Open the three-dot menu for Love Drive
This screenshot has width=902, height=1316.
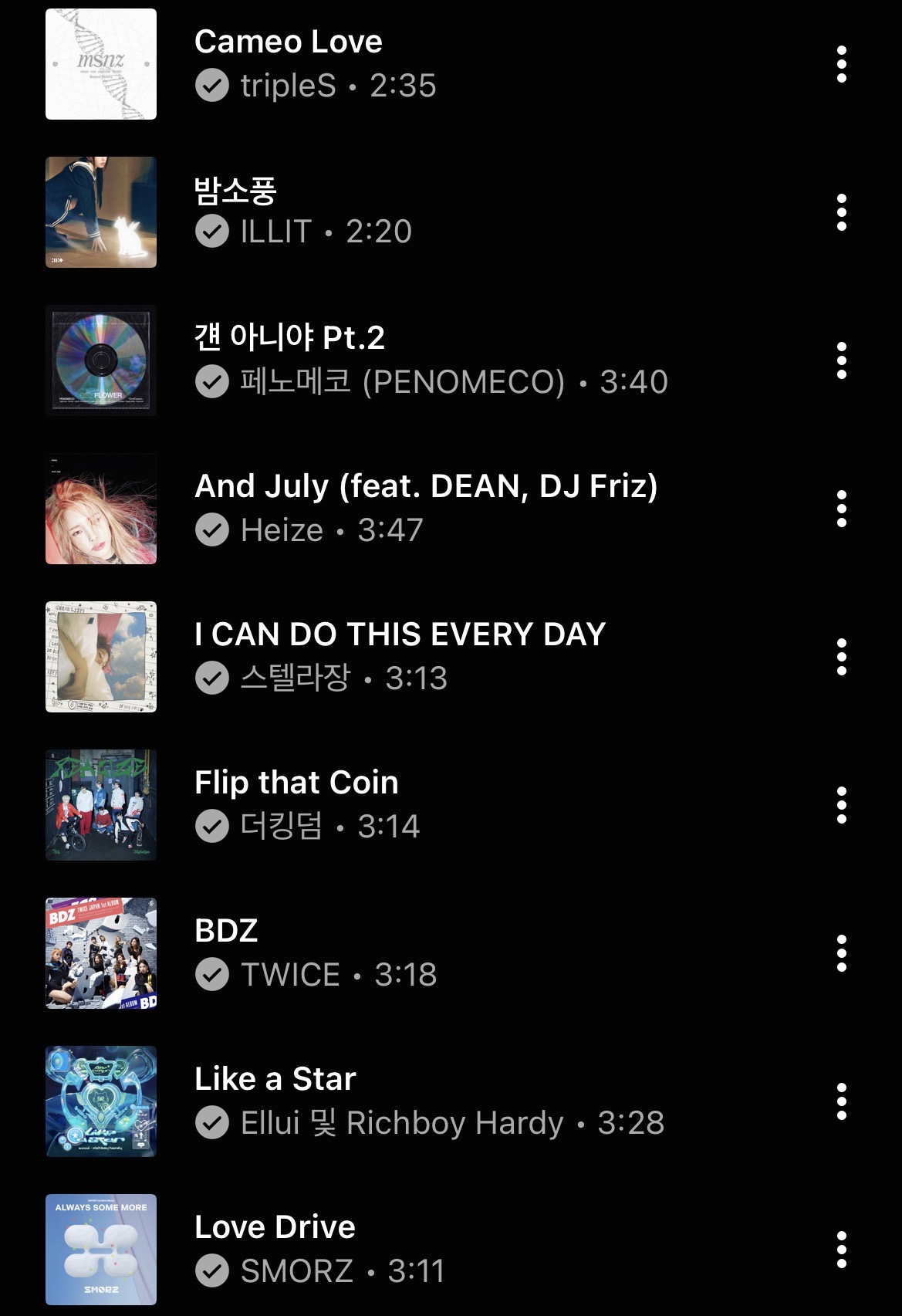[x=841, y=1250]
